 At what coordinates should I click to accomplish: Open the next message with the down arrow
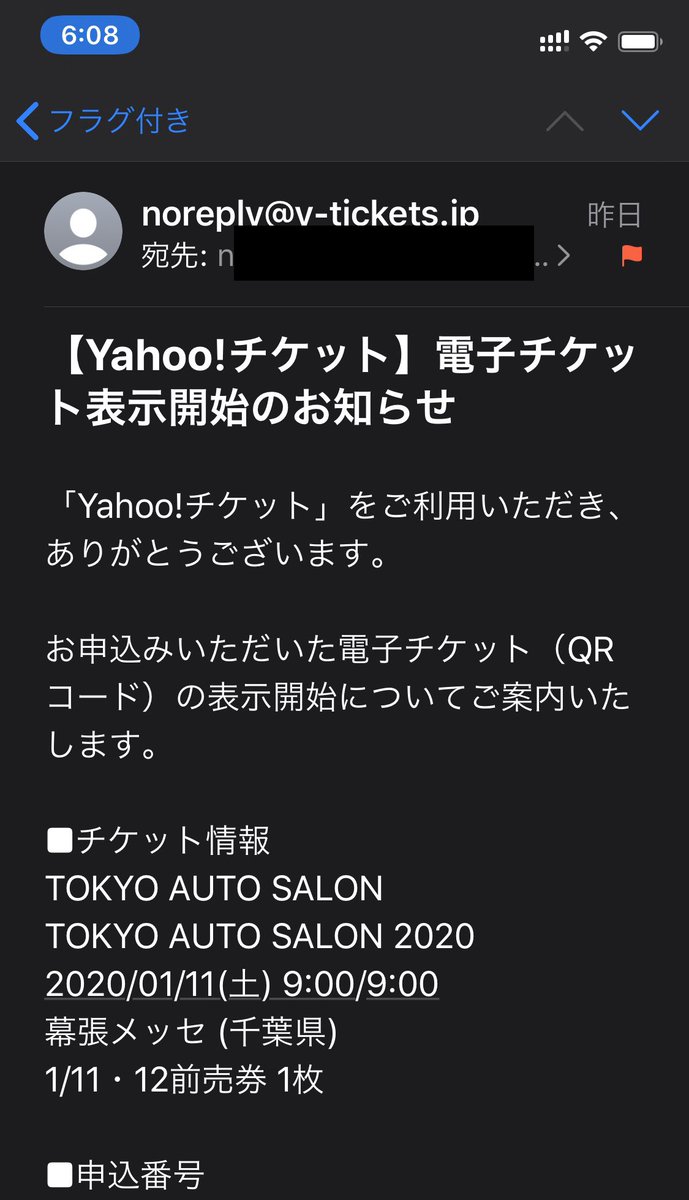click(640, 121)
